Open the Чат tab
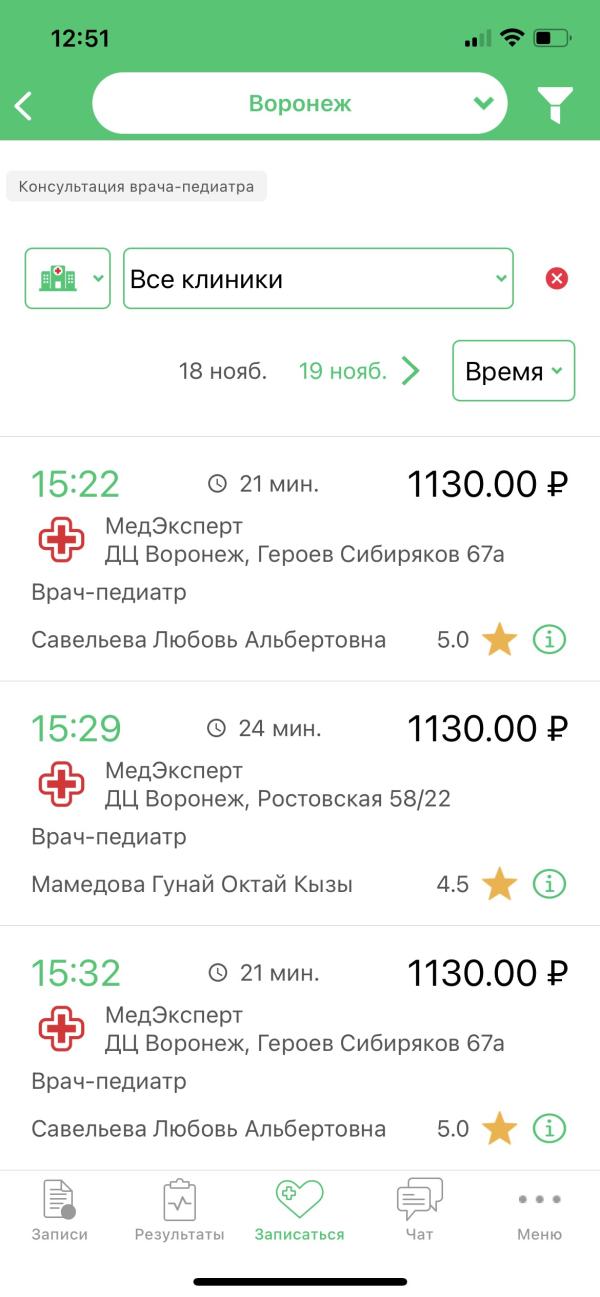Screen dimensions: 600x1297 [x=419, y=1210]
